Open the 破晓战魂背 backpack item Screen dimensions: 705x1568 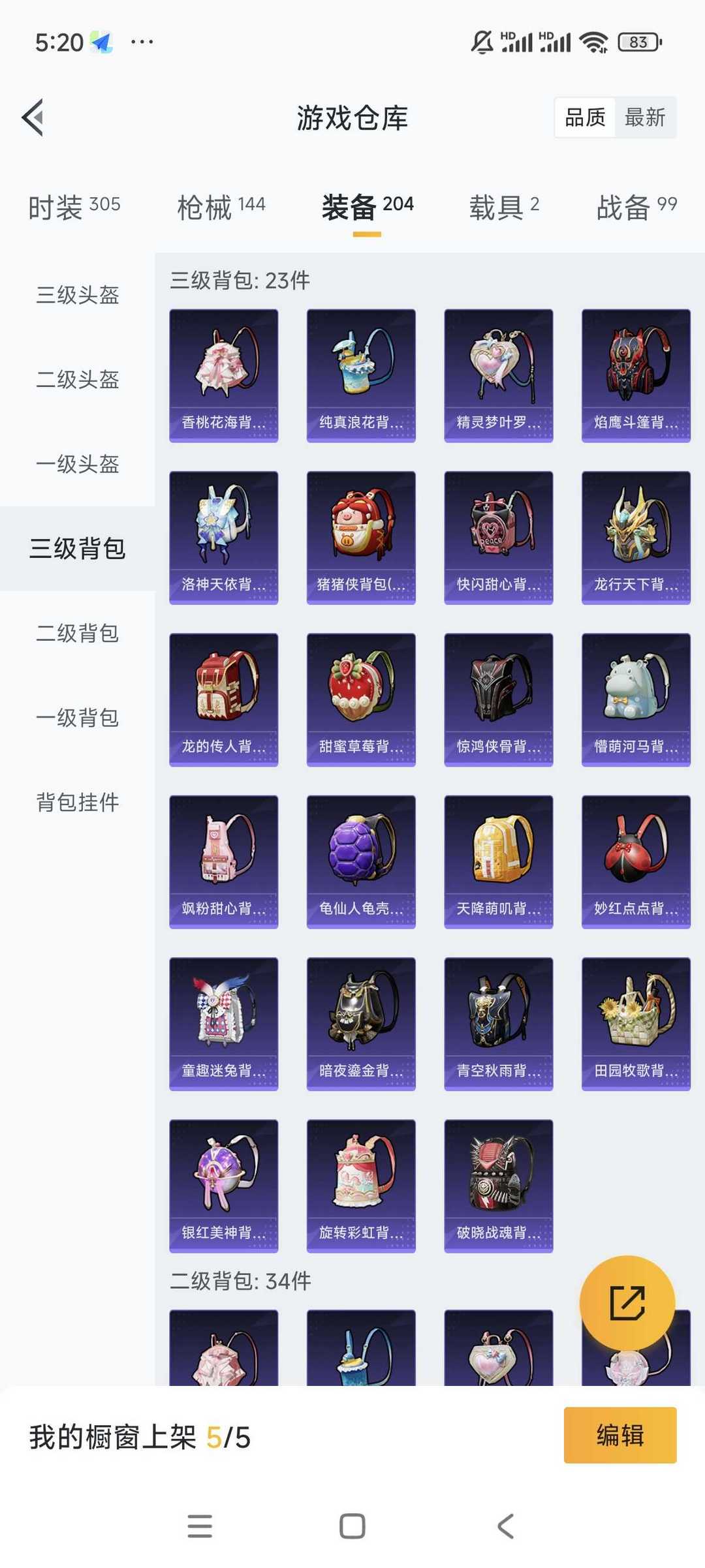(x=499, y=1186)
